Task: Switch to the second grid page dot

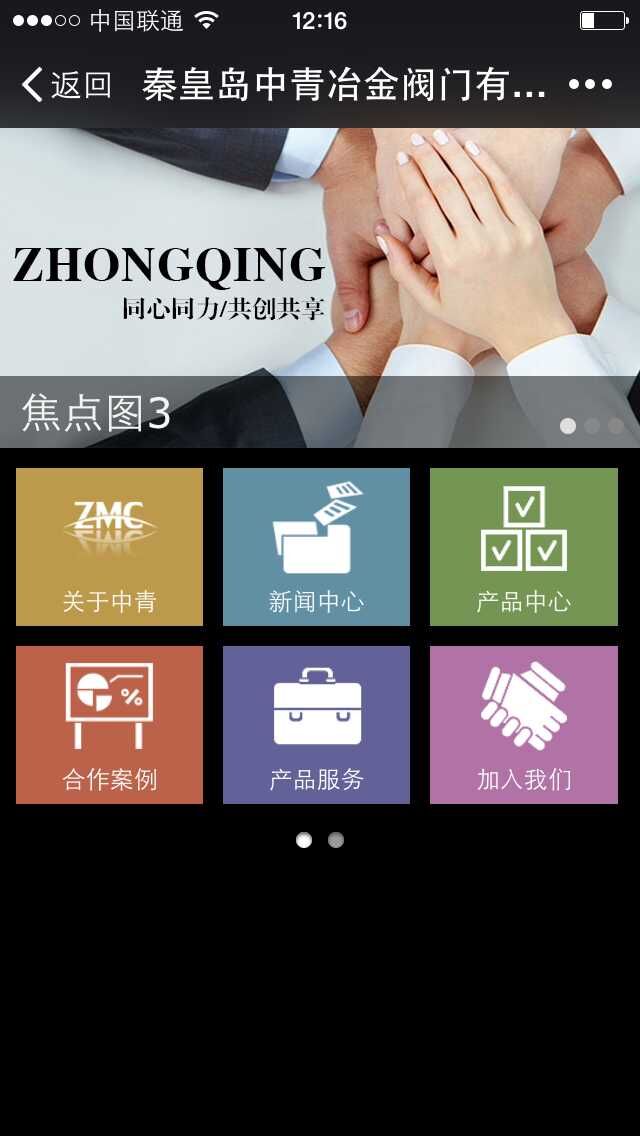Action: 336,840
